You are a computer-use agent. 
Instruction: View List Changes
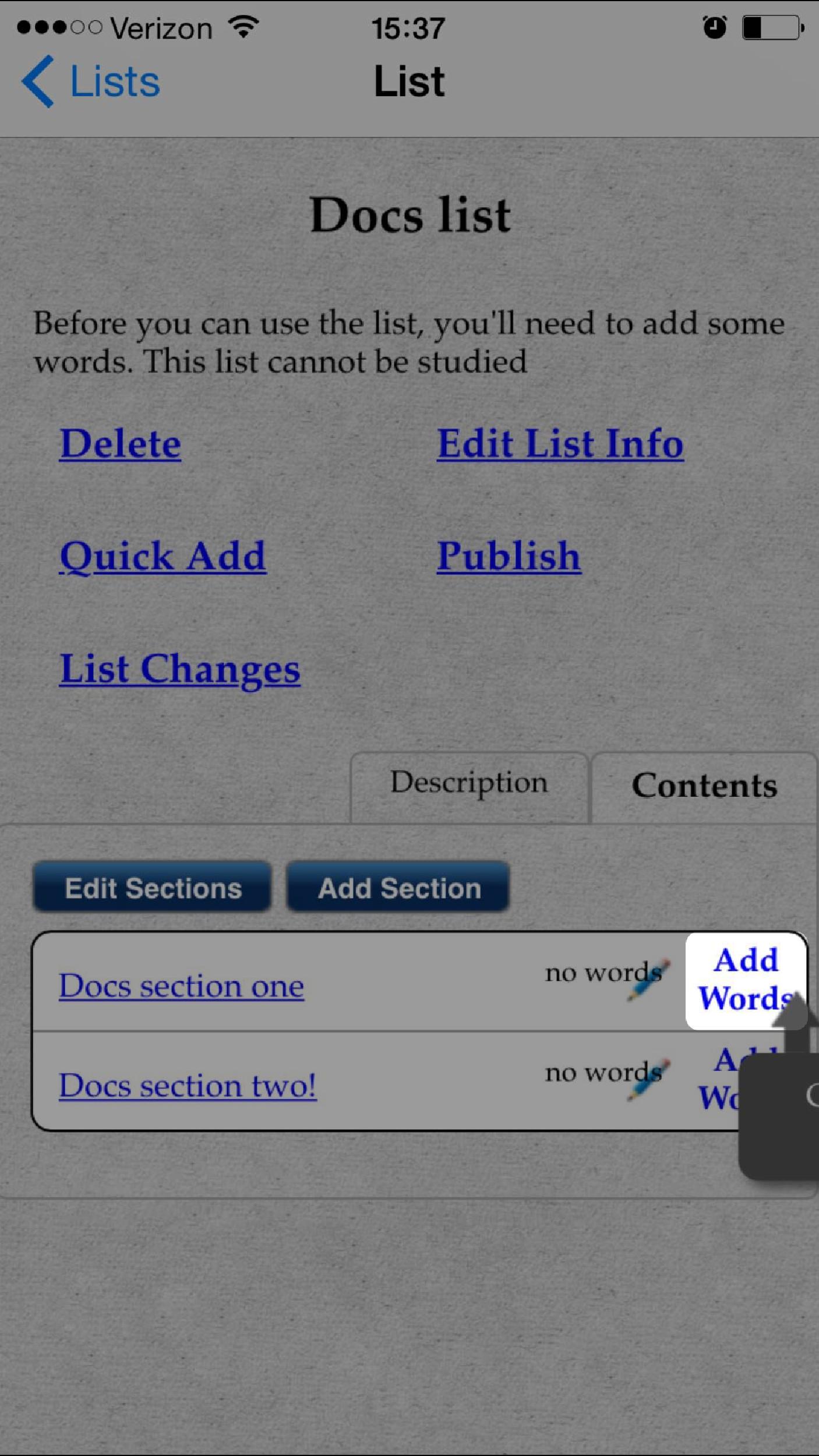[180, 669]
